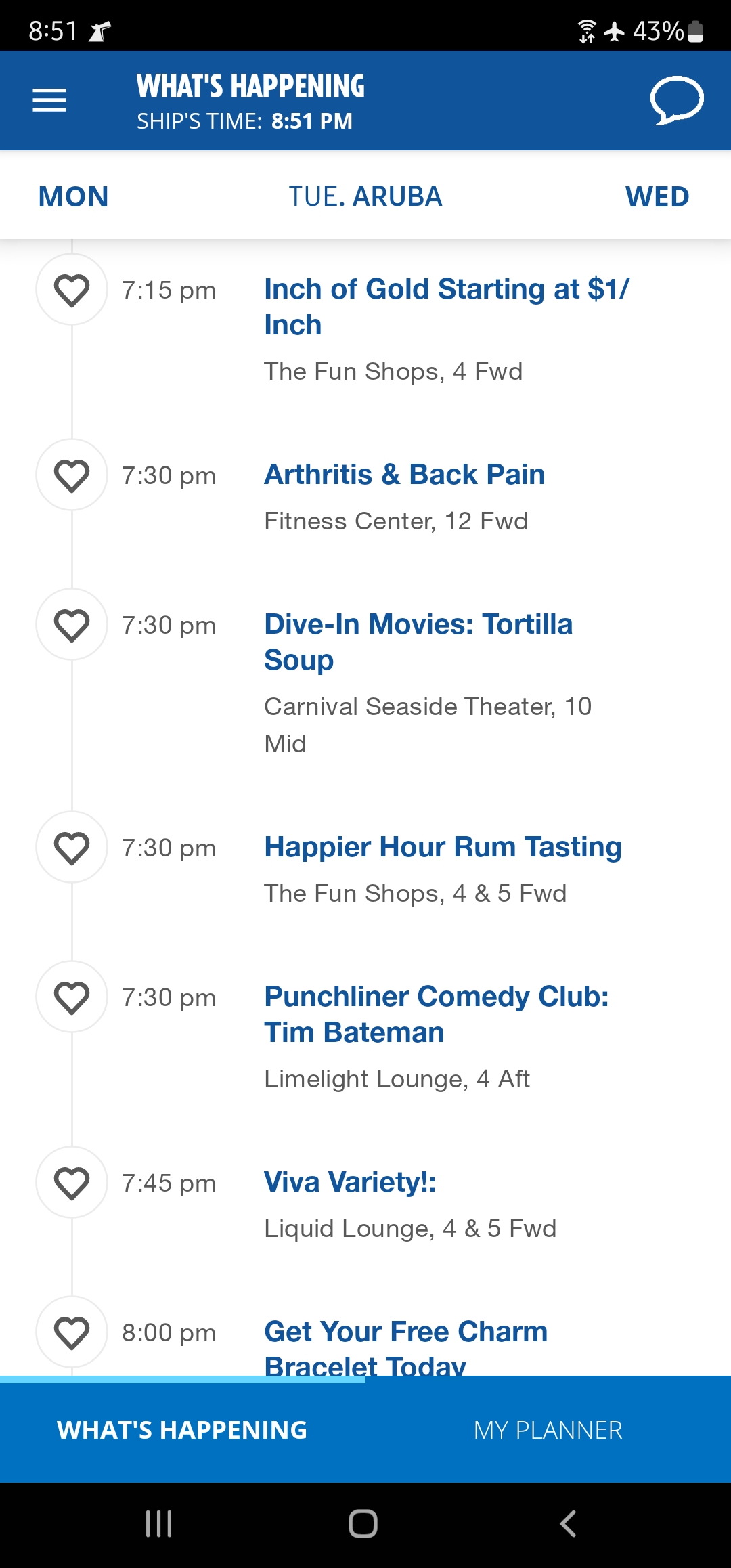Image resolution: width=731 pixels, height=1568 pixels.
Task: Open Viva Variety! event details
Action: [350, 1182]
